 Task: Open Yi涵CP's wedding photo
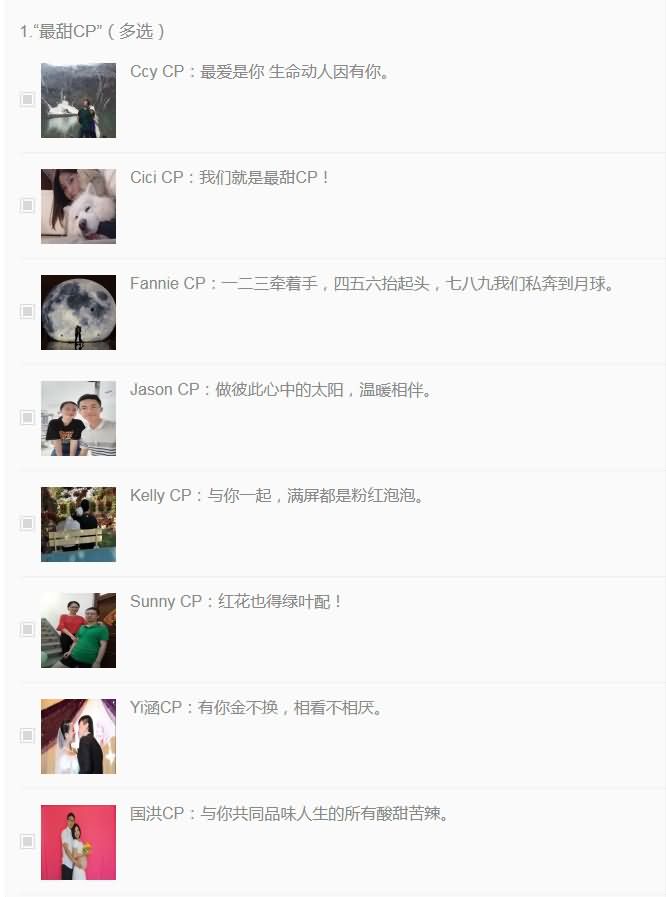click(78, 736)
